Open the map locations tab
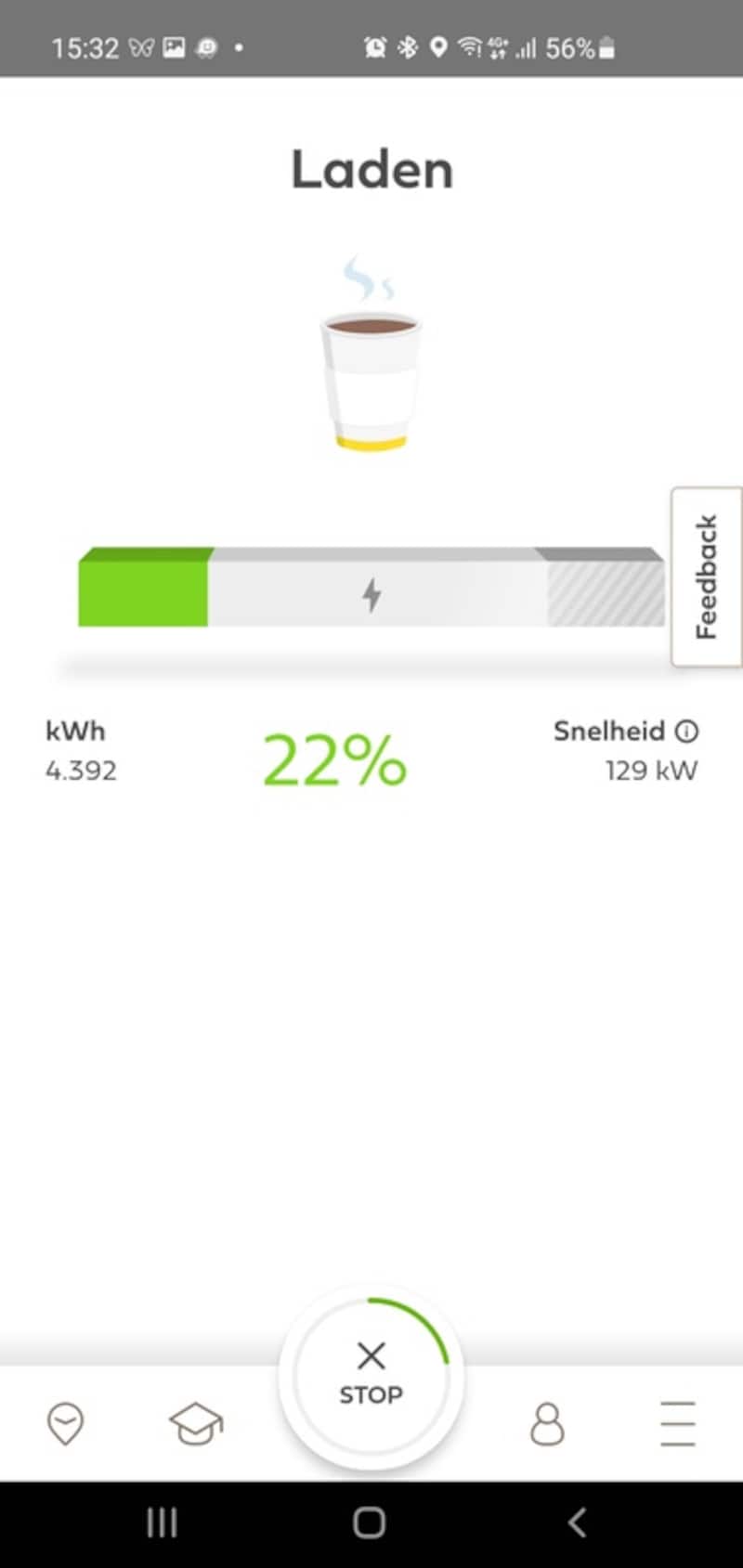Screen dimensions: 743x1568 (65, 1424)
